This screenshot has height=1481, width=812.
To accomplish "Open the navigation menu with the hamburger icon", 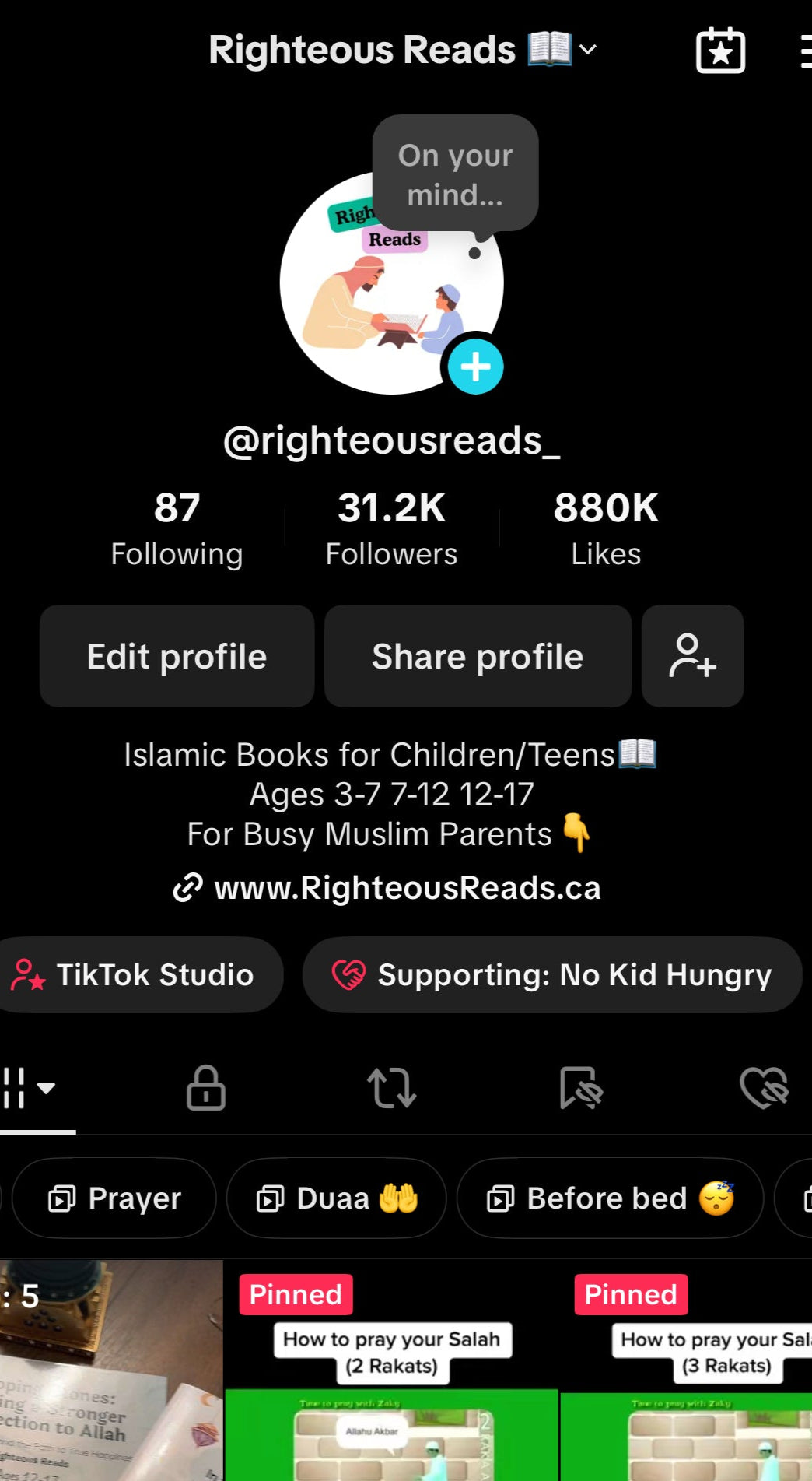I will tap(805, 49).
